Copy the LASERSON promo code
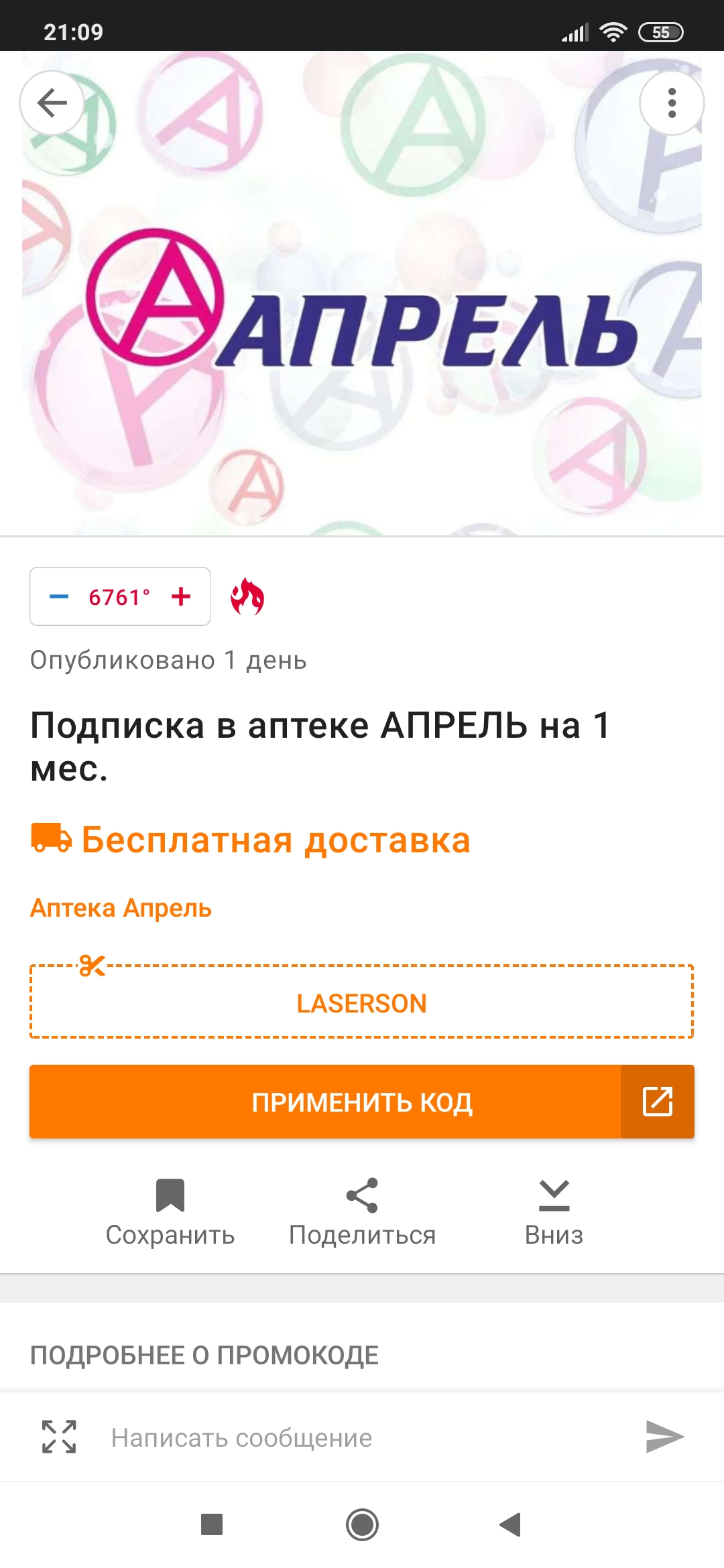 coord(361,1003)
